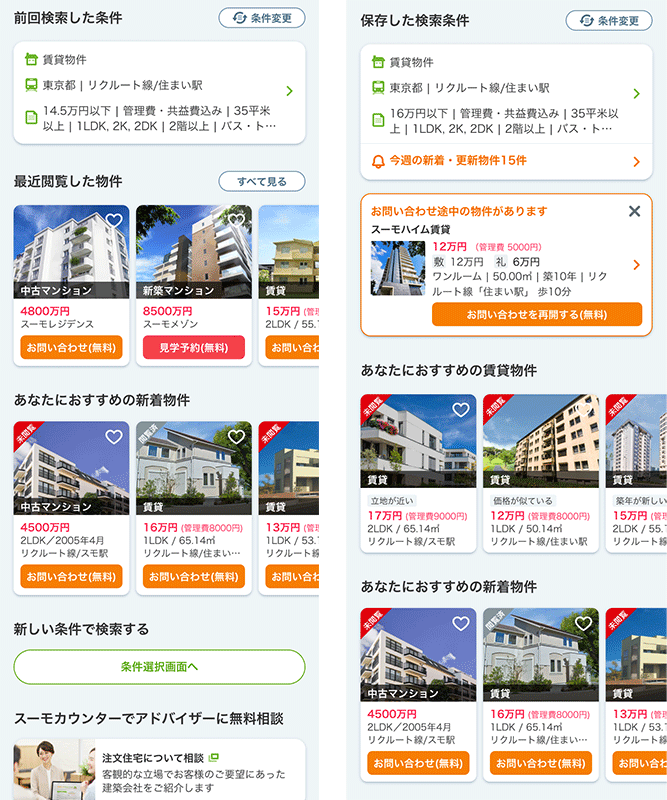Open the 16万円以下 saved search conditions card

506,94
